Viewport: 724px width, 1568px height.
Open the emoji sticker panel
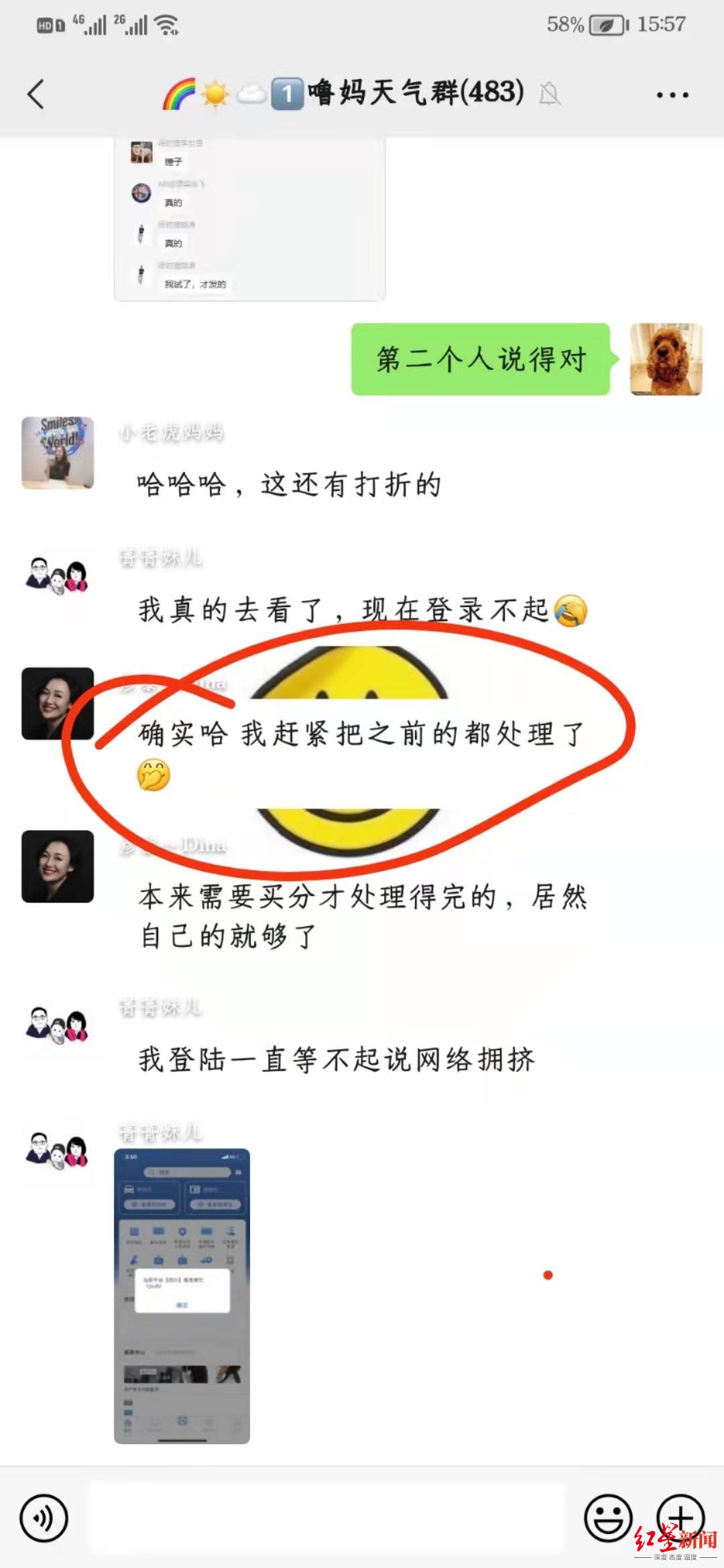608,1518
